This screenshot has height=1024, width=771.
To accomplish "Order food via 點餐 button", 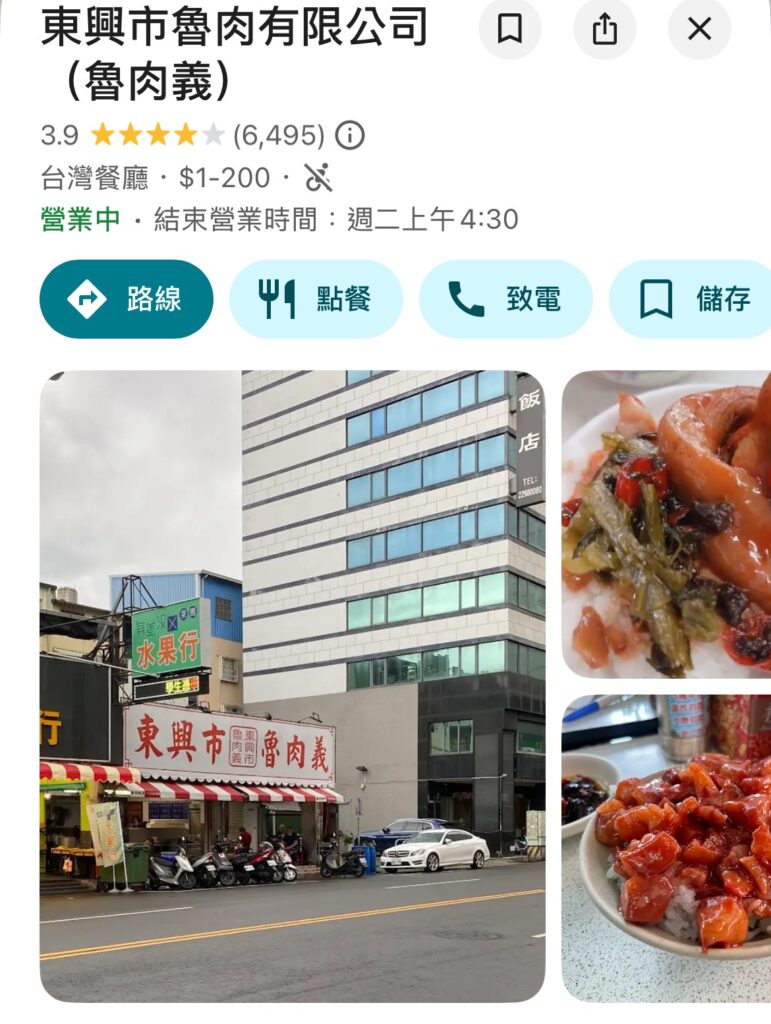I will tap(315, 299).
